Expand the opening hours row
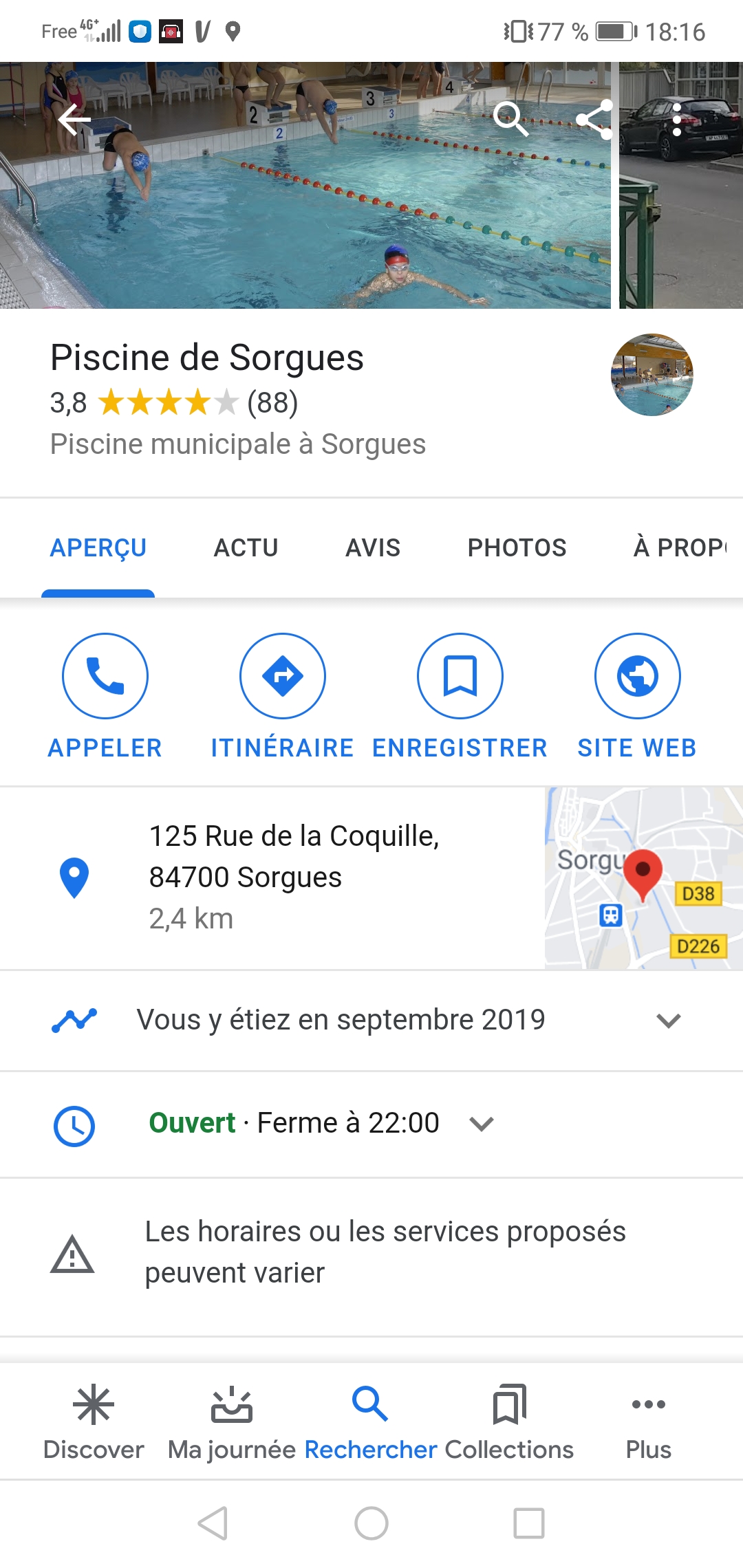Image resolution: width=743 pixels, height=1568 pixels. point(481,1124)
